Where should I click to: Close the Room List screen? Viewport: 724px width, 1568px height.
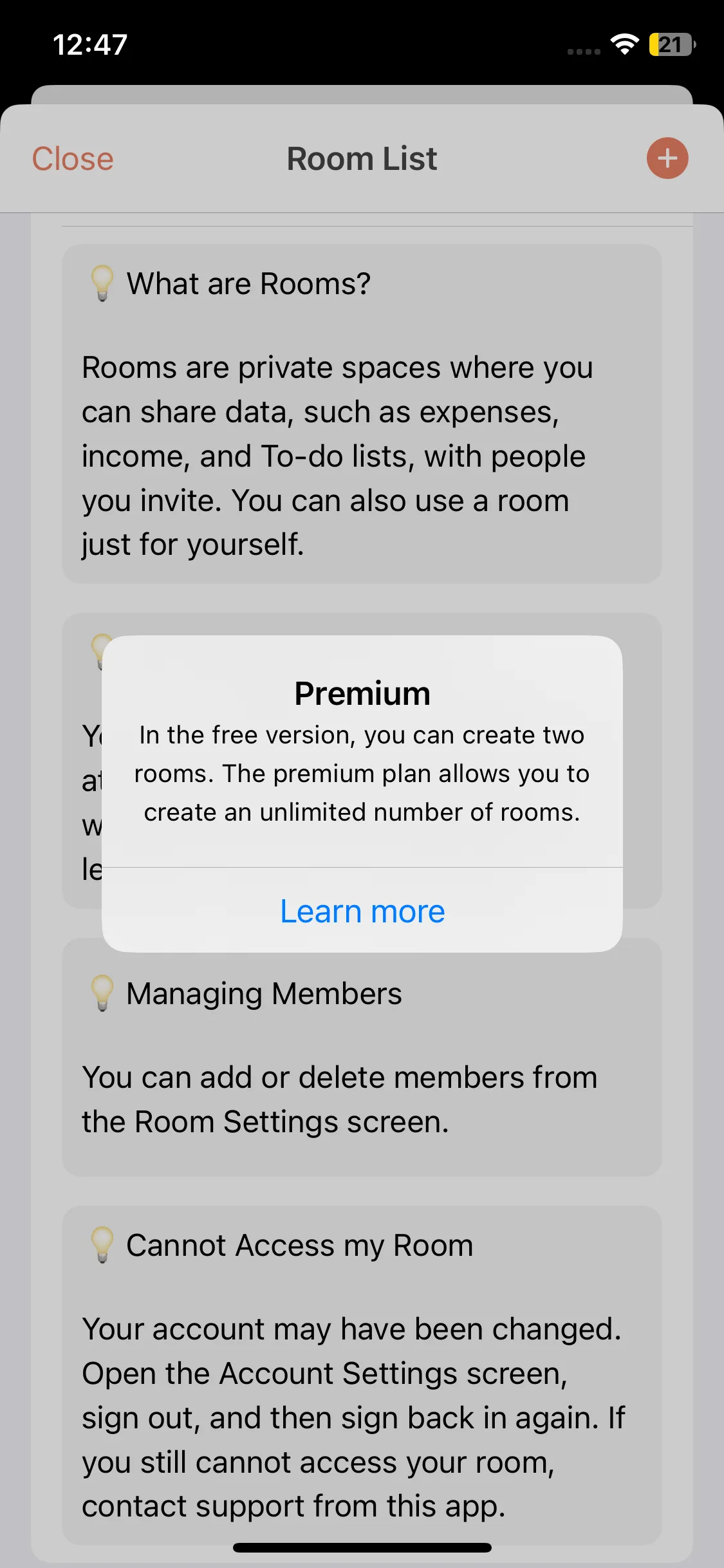[x=73, y=159]
